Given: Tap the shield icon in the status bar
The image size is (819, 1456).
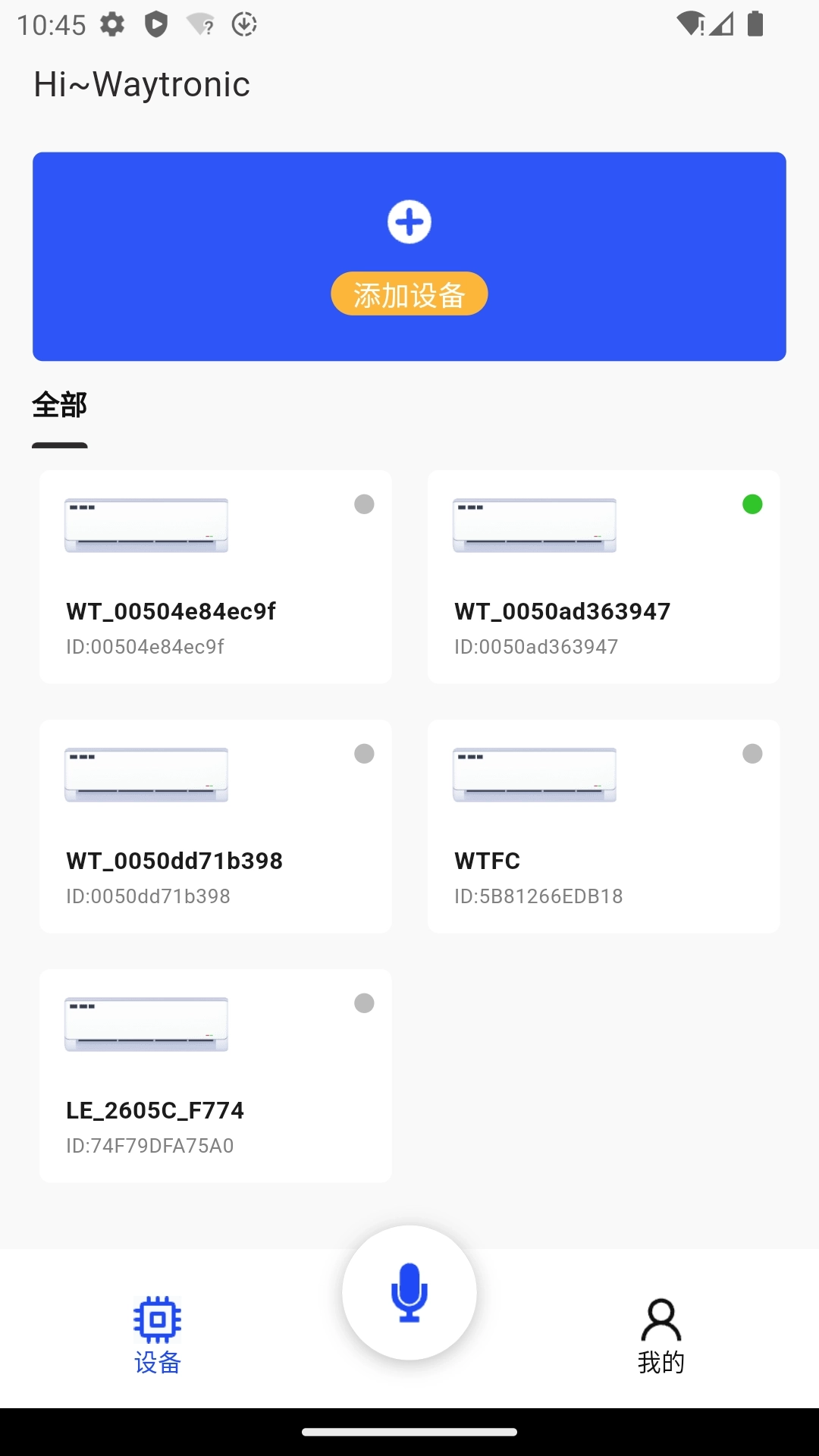Looking at the screenshot, I should tap(157, 24).
